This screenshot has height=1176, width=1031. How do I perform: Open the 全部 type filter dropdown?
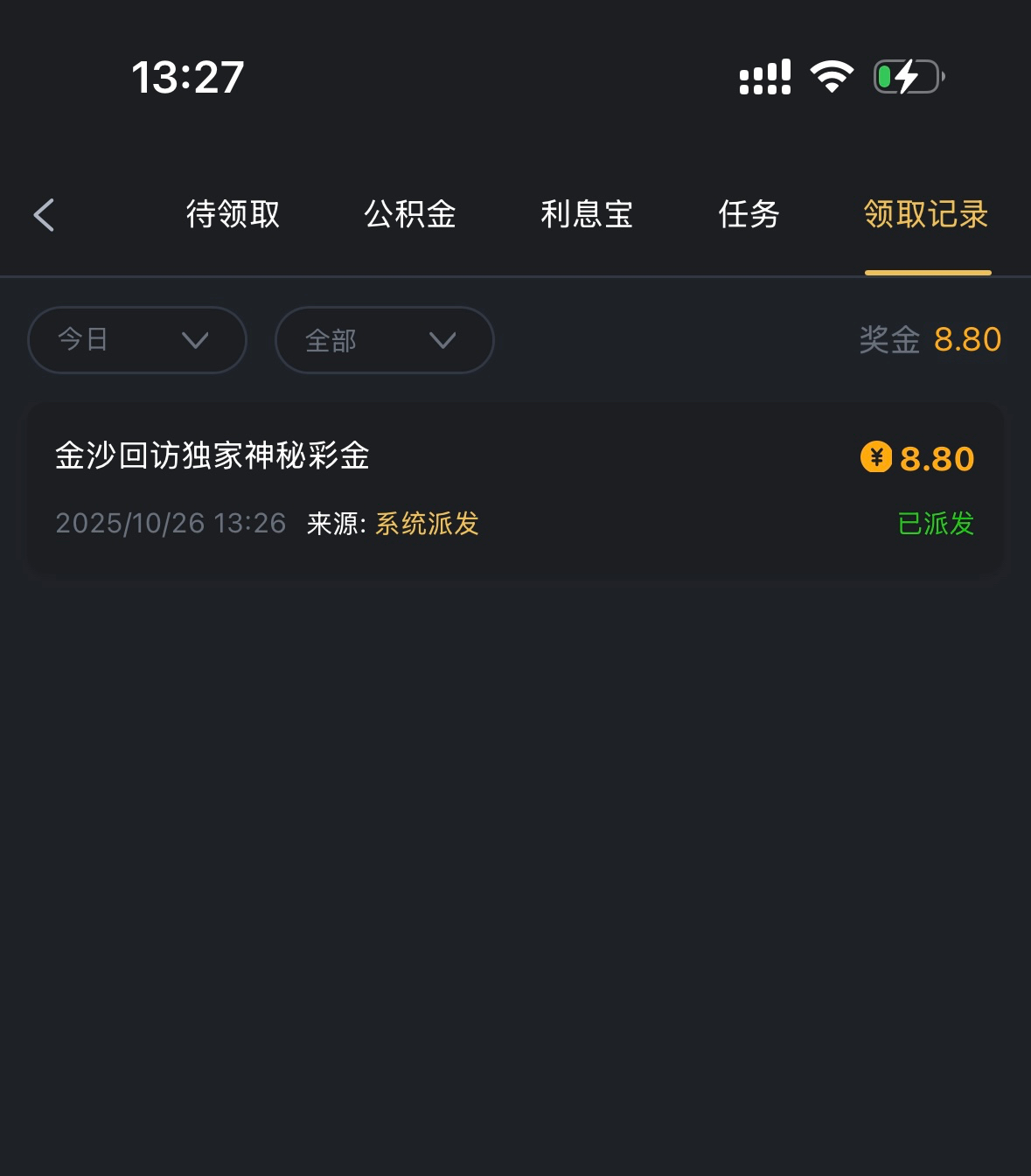pyautogui.click(x=385, y=340)
